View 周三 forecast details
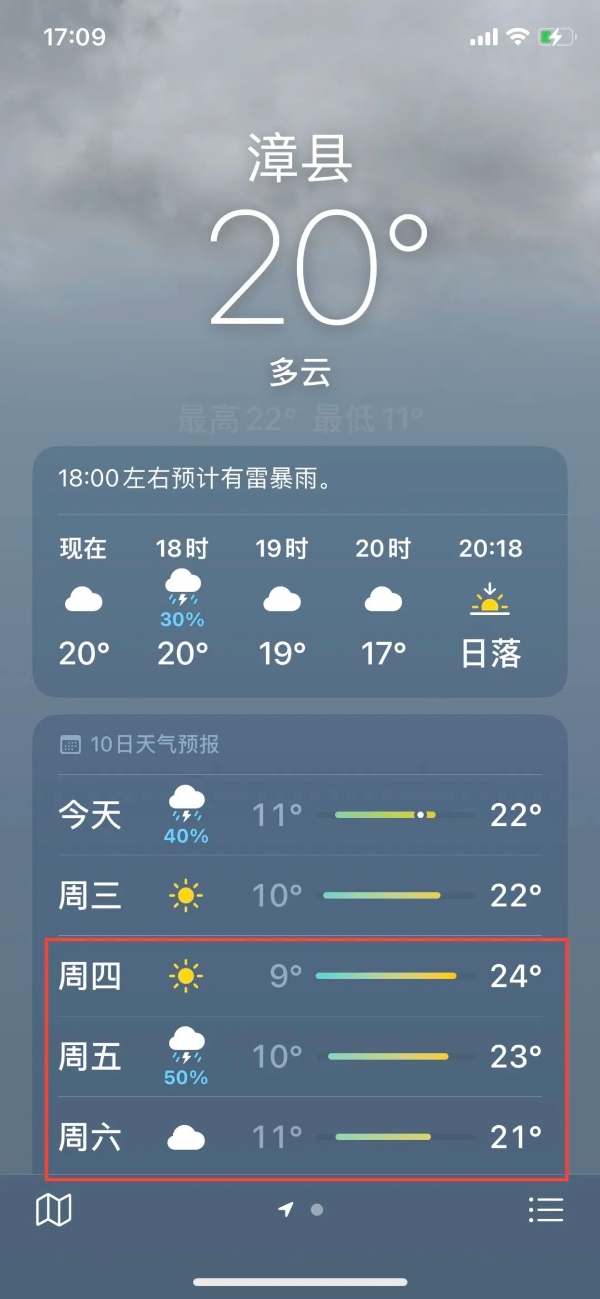600x1299 pixels. coord(300,895)
